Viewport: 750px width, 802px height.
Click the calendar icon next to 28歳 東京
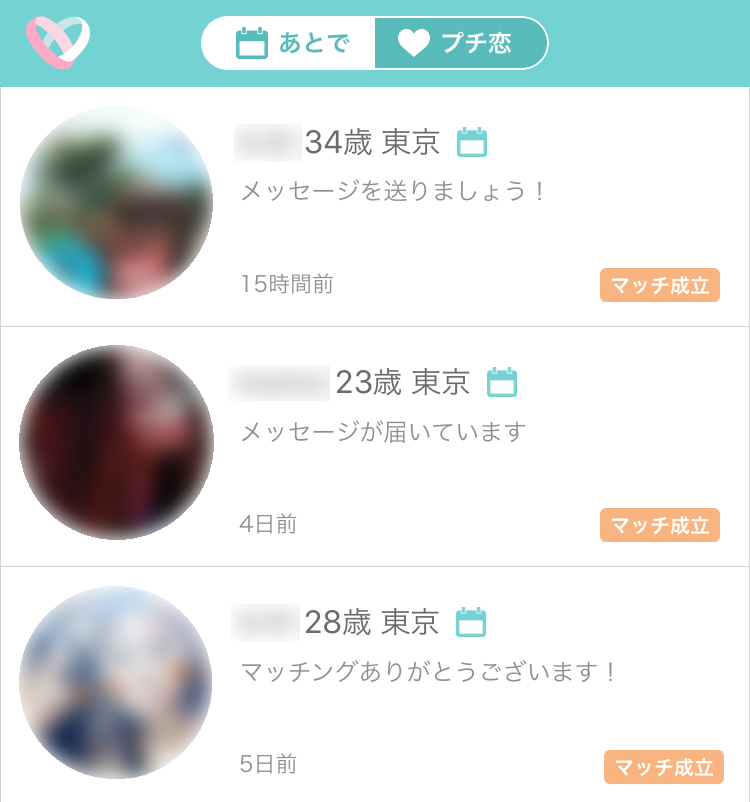click(472, 622)
